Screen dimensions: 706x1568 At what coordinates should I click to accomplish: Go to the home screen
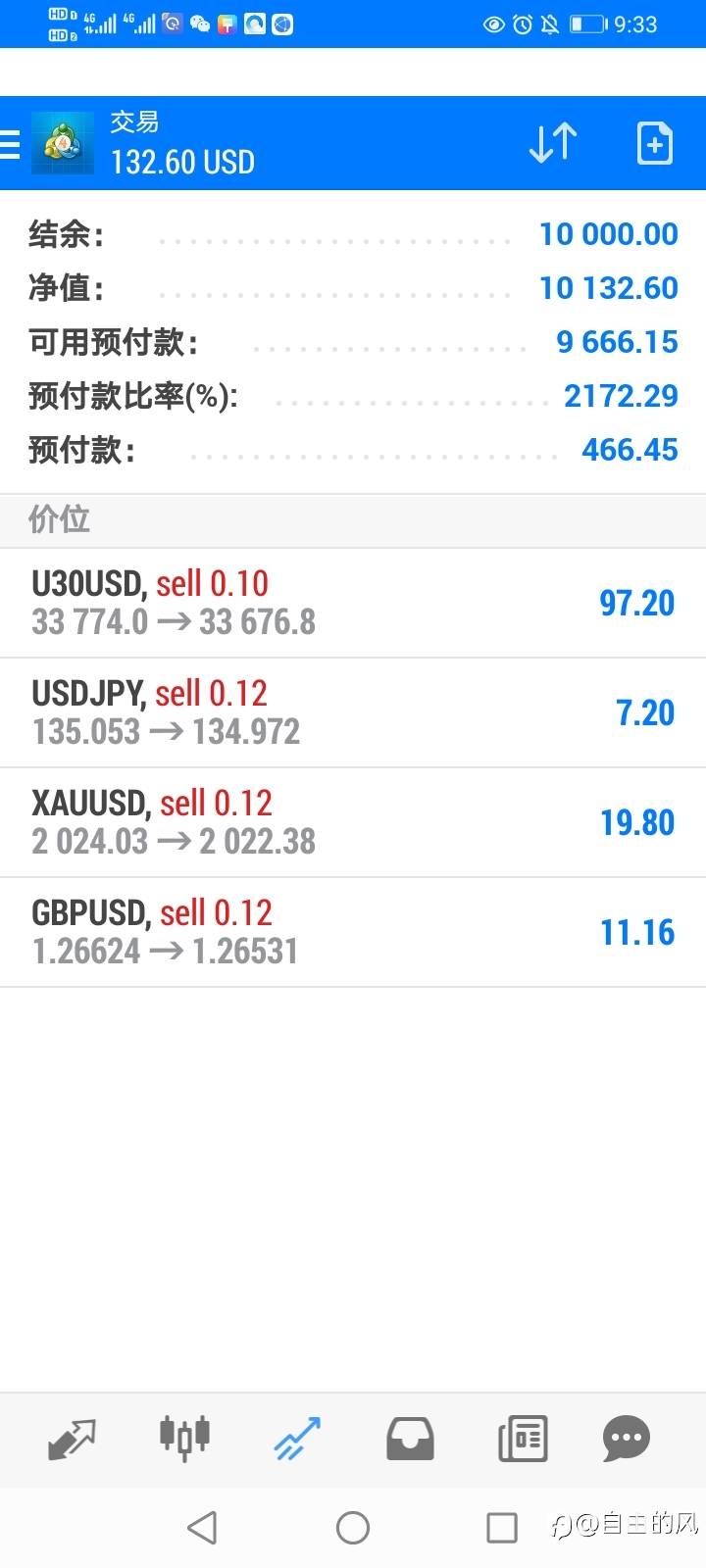pyautogui.click(x=353, y=1527)
